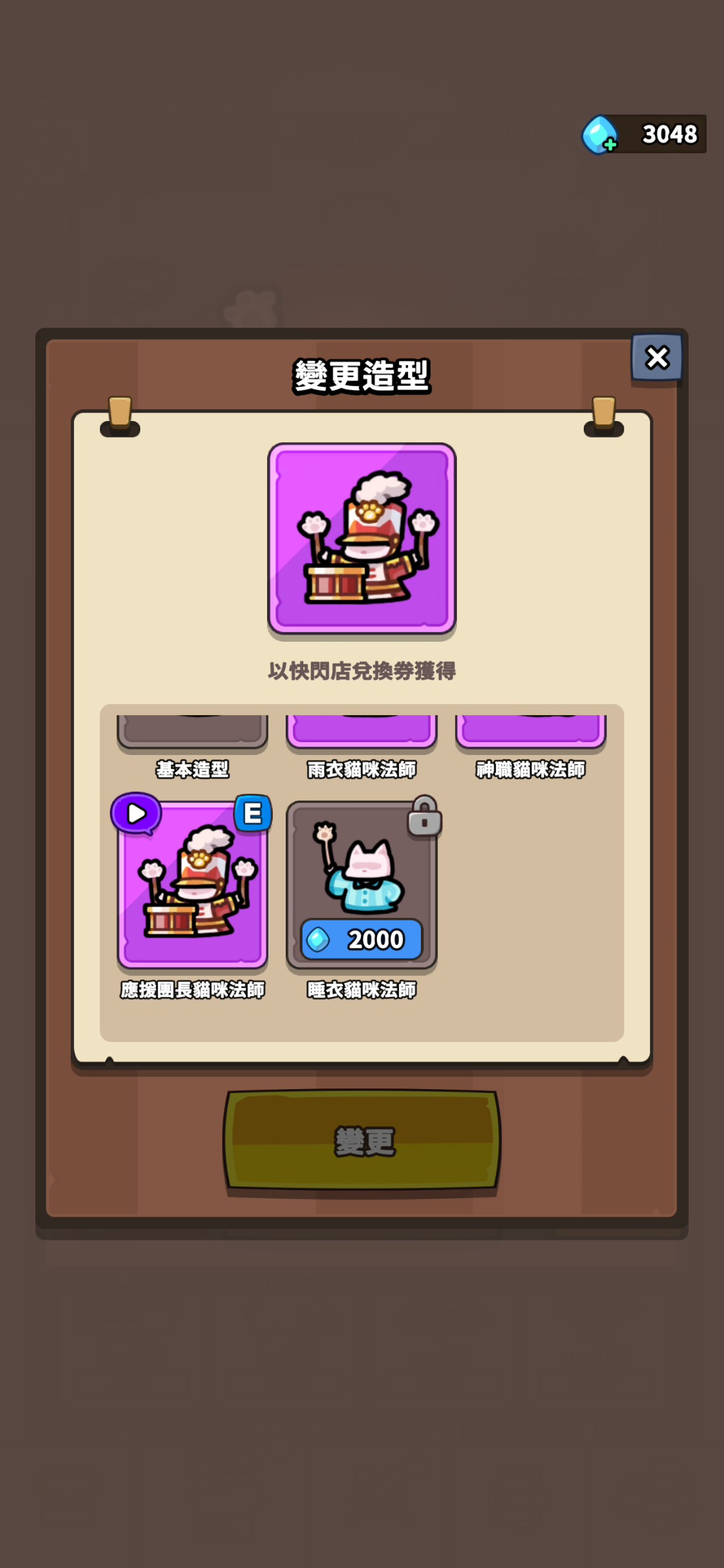This screenshot has width=724, height=1568.
Task: Tap the 變更 confirm button
Action: (x=362, y=1141)
